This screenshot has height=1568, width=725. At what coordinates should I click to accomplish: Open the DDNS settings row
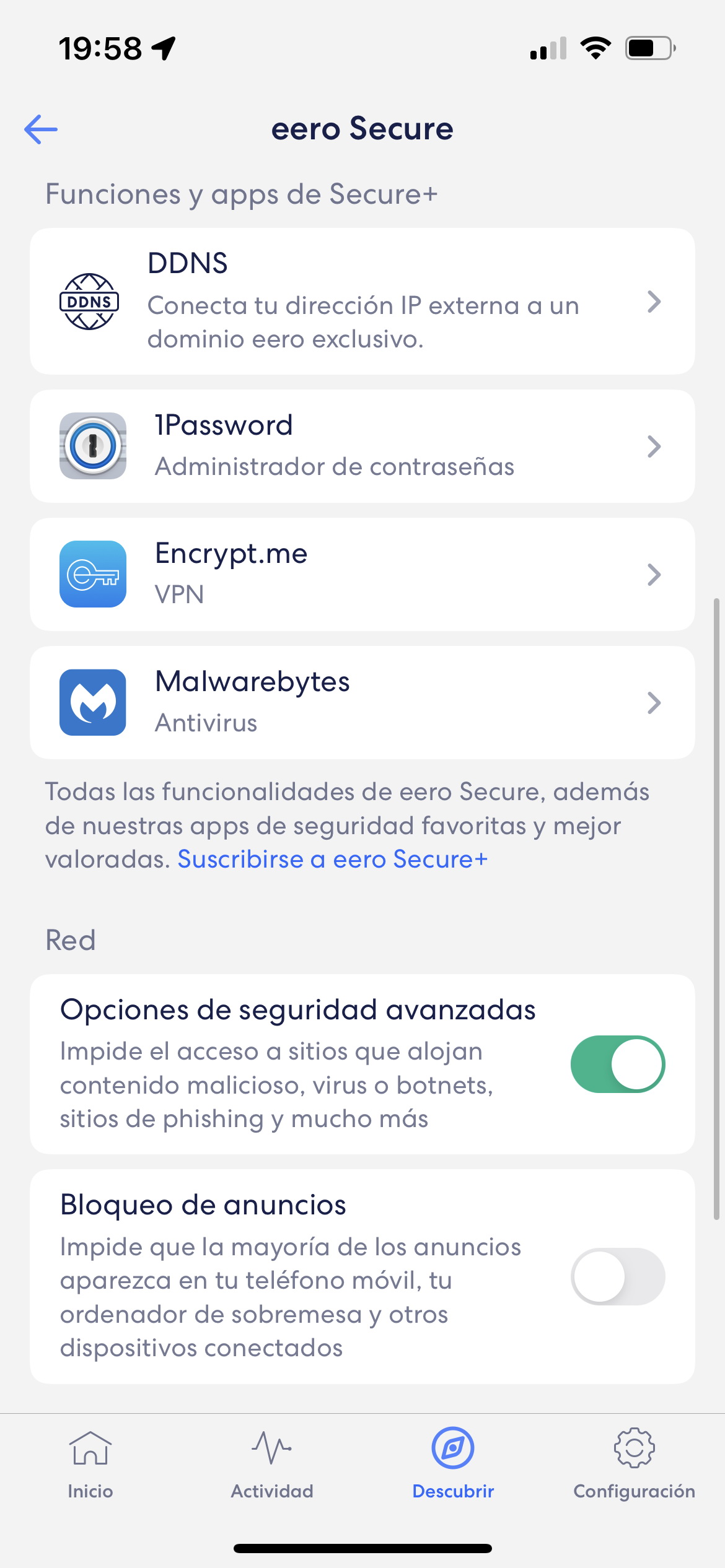coord(362,302)
